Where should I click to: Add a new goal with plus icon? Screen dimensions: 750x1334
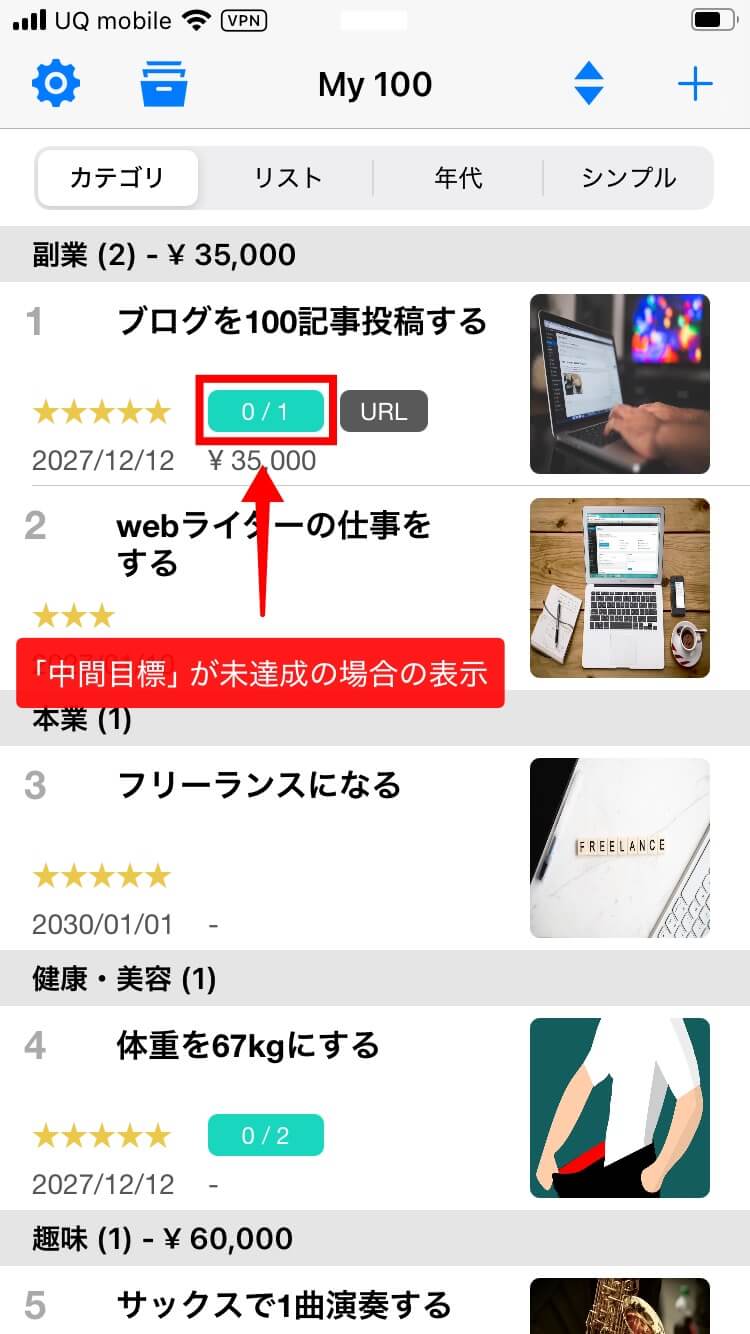point(695,84)
